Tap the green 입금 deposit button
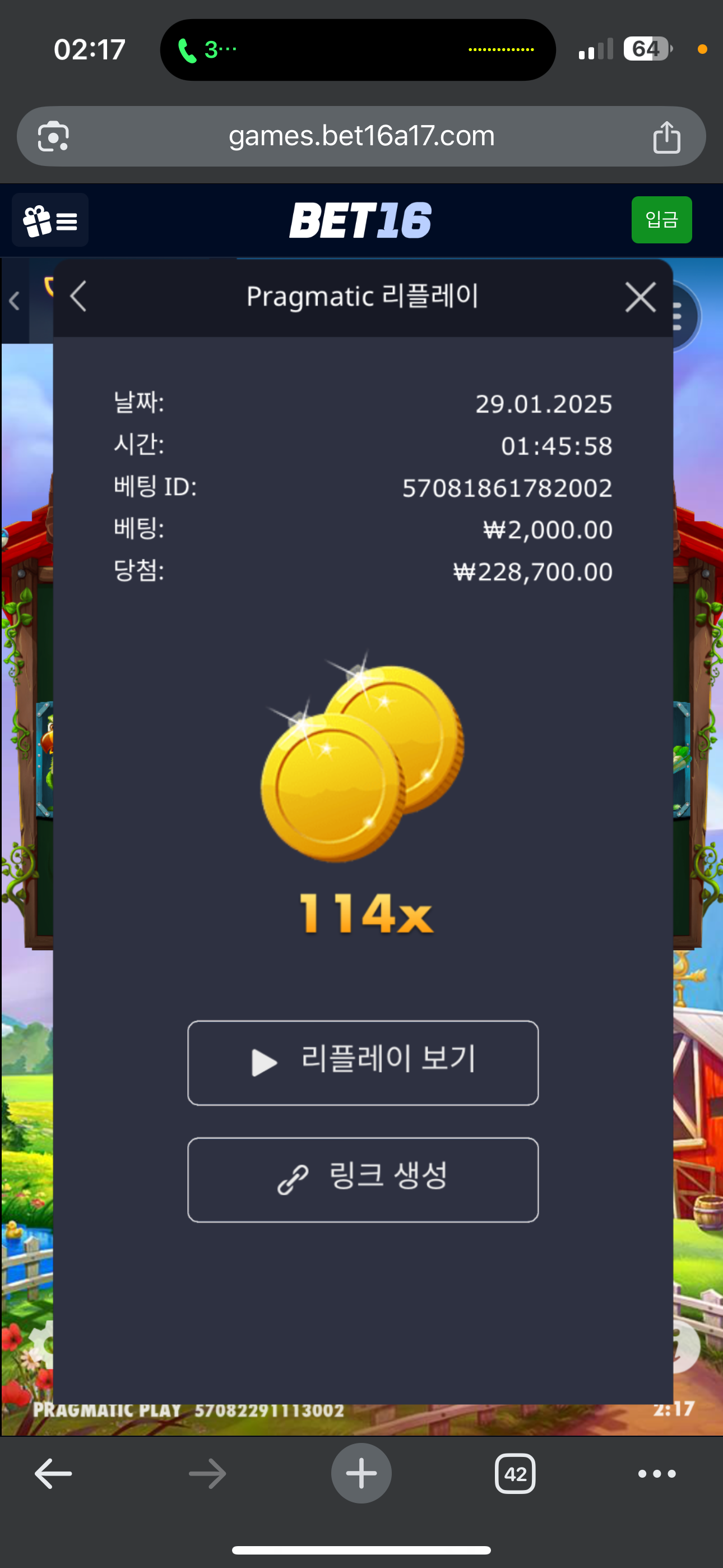 661,220
